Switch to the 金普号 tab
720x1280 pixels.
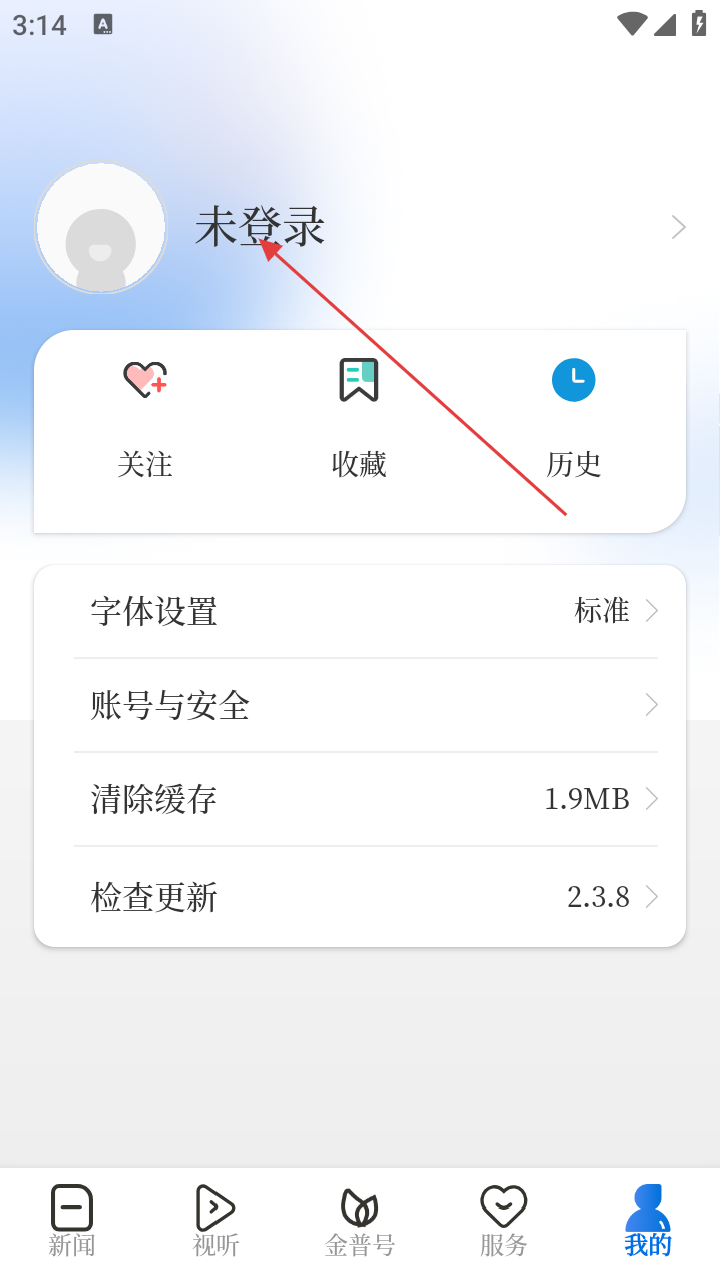pos(360,1221)
